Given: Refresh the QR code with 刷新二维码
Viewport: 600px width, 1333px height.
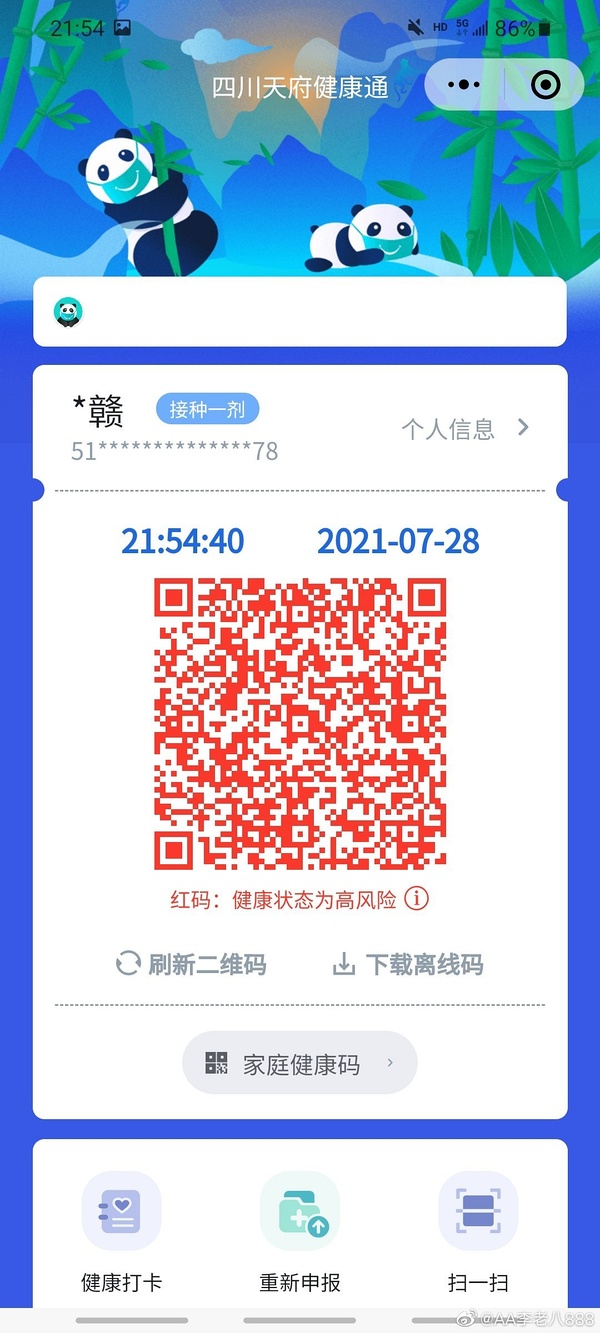Looking at the screenshot, I should pos(191,964).
